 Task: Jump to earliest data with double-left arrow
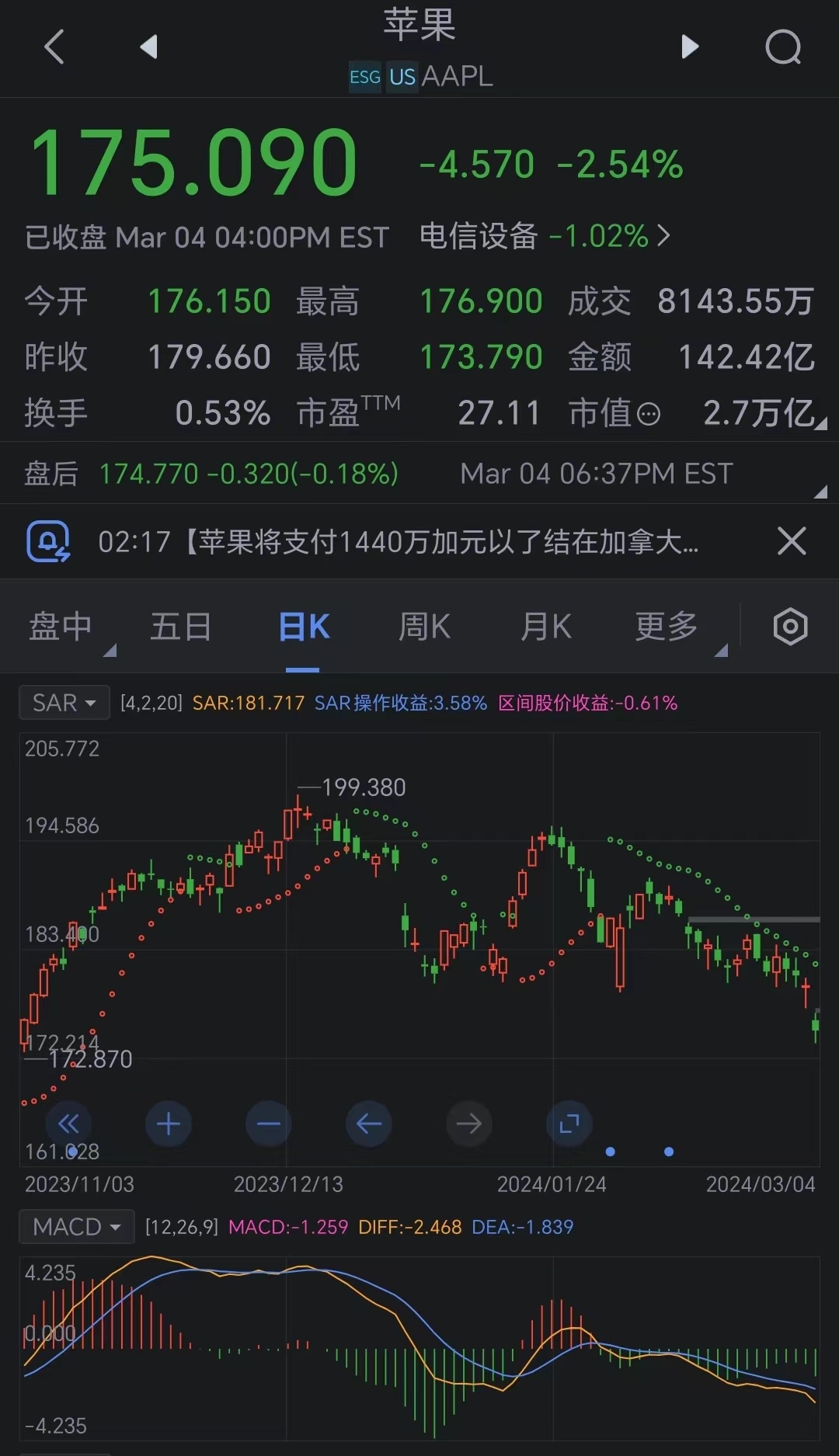point(68,1124)
